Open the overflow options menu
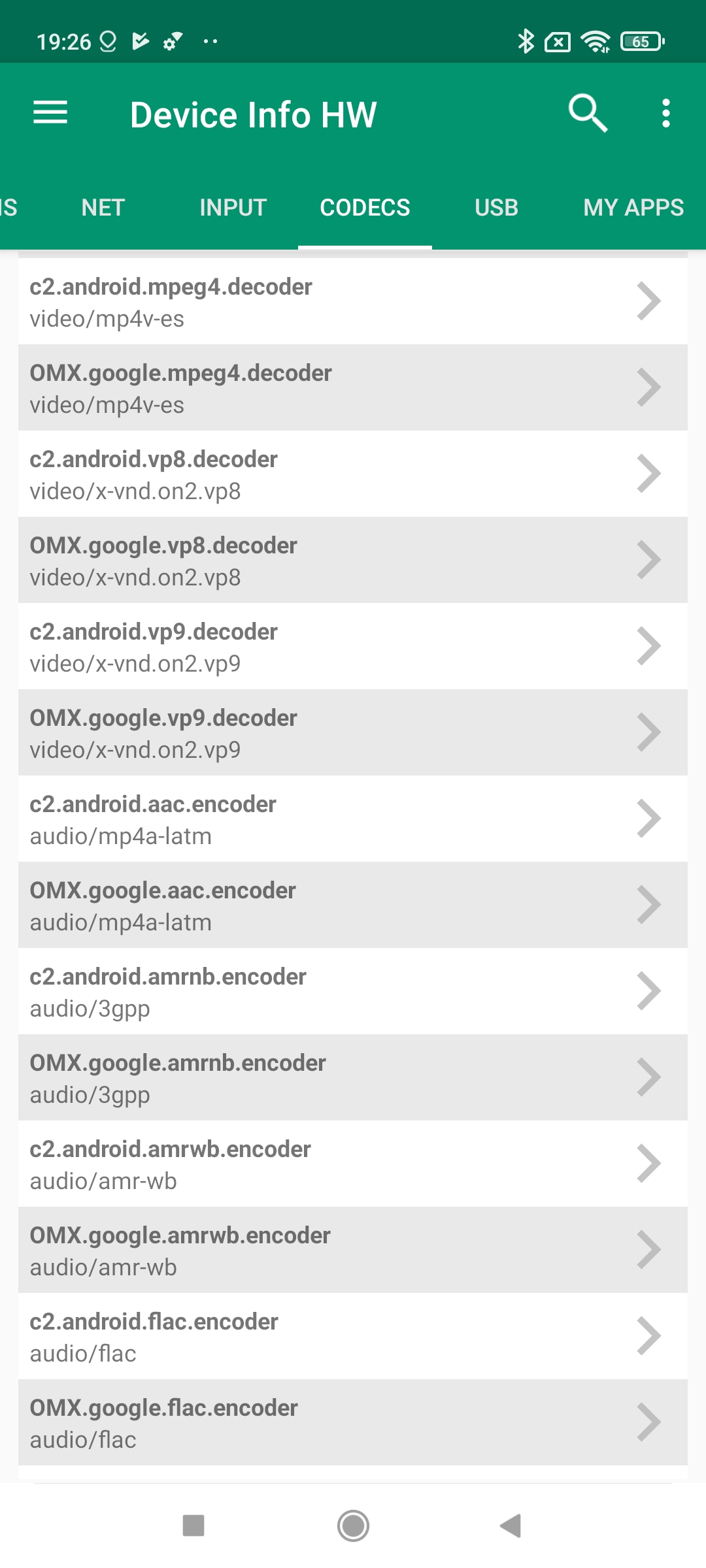This screenshot has height=1568, width=706. pyautogui.click(x=665, y=113)
